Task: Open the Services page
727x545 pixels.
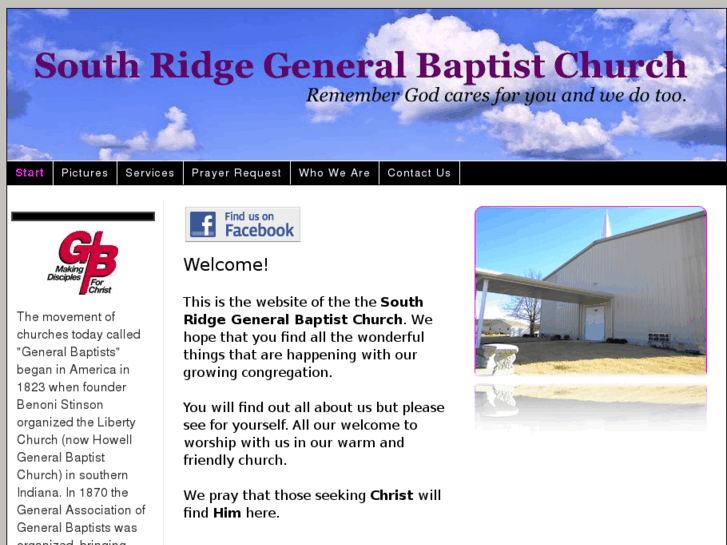Action: coord(150,173)
